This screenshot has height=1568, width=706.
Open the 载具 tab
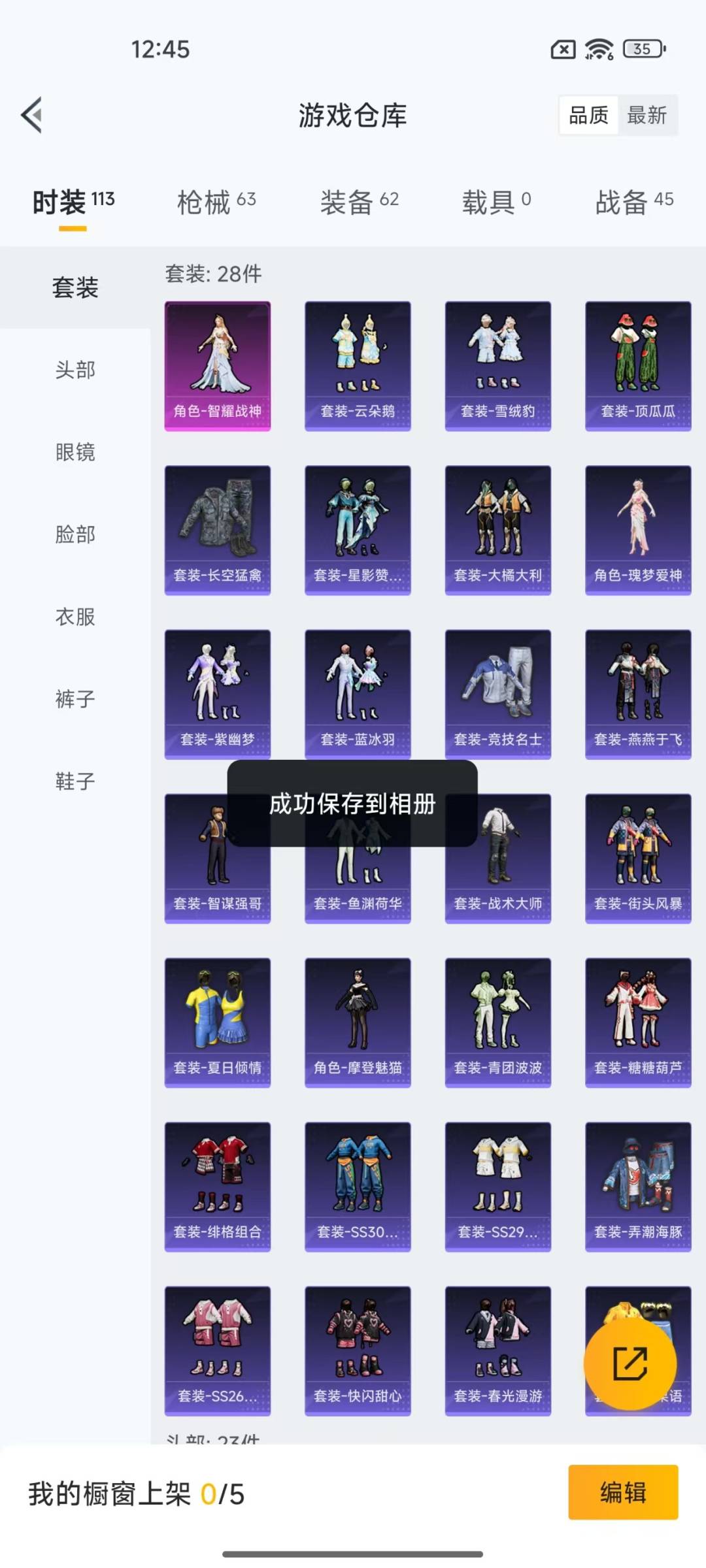[x=496, y=202]
